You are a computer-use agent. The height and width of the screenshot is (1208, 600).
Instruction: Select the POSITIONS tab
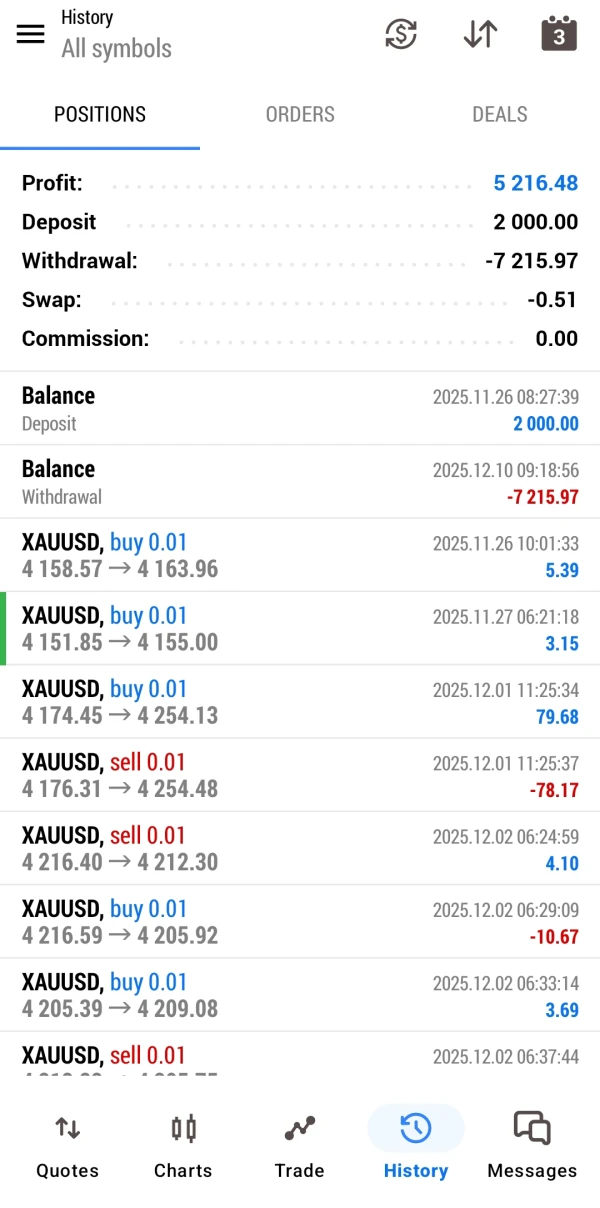tap(100, 115)
